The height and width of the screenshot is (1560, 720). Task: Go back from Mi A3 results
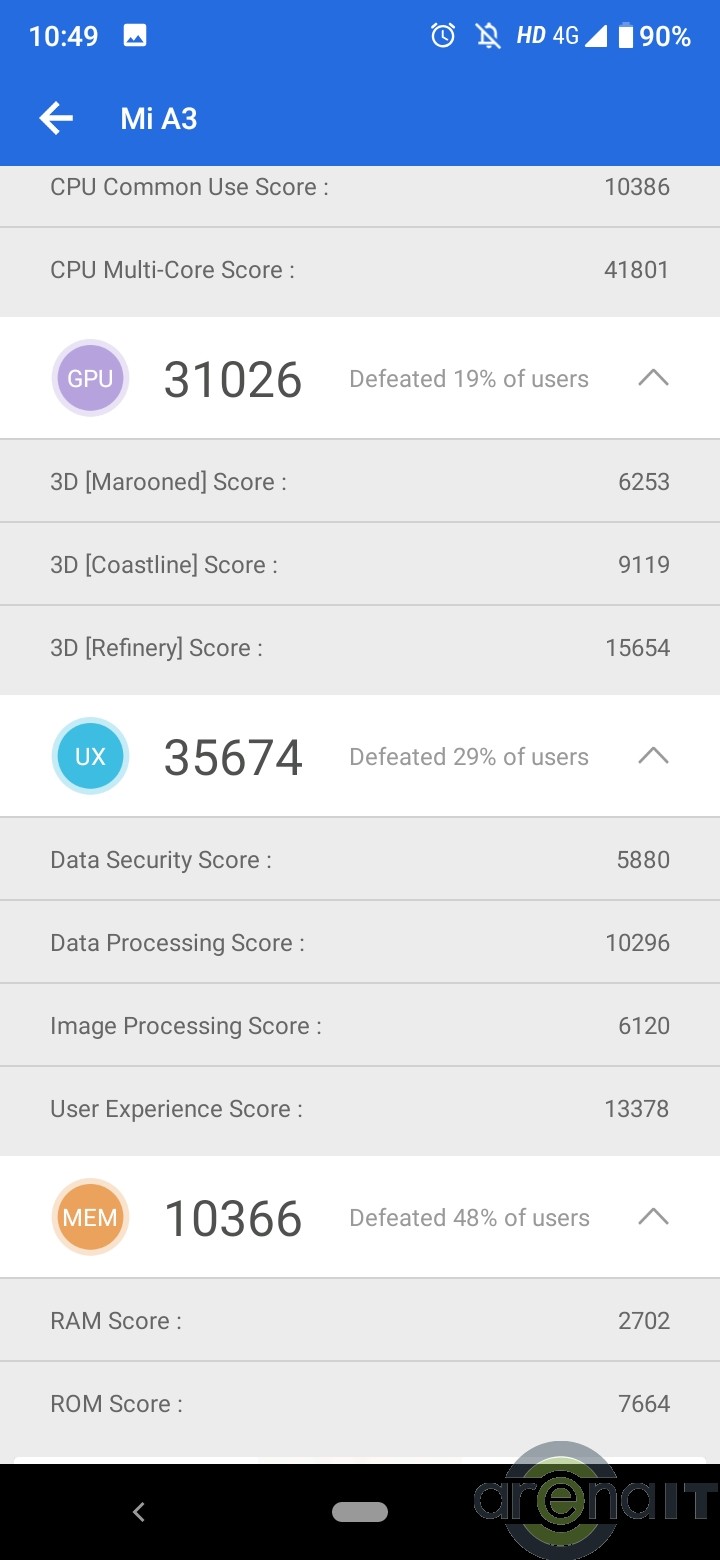(56, 119)
